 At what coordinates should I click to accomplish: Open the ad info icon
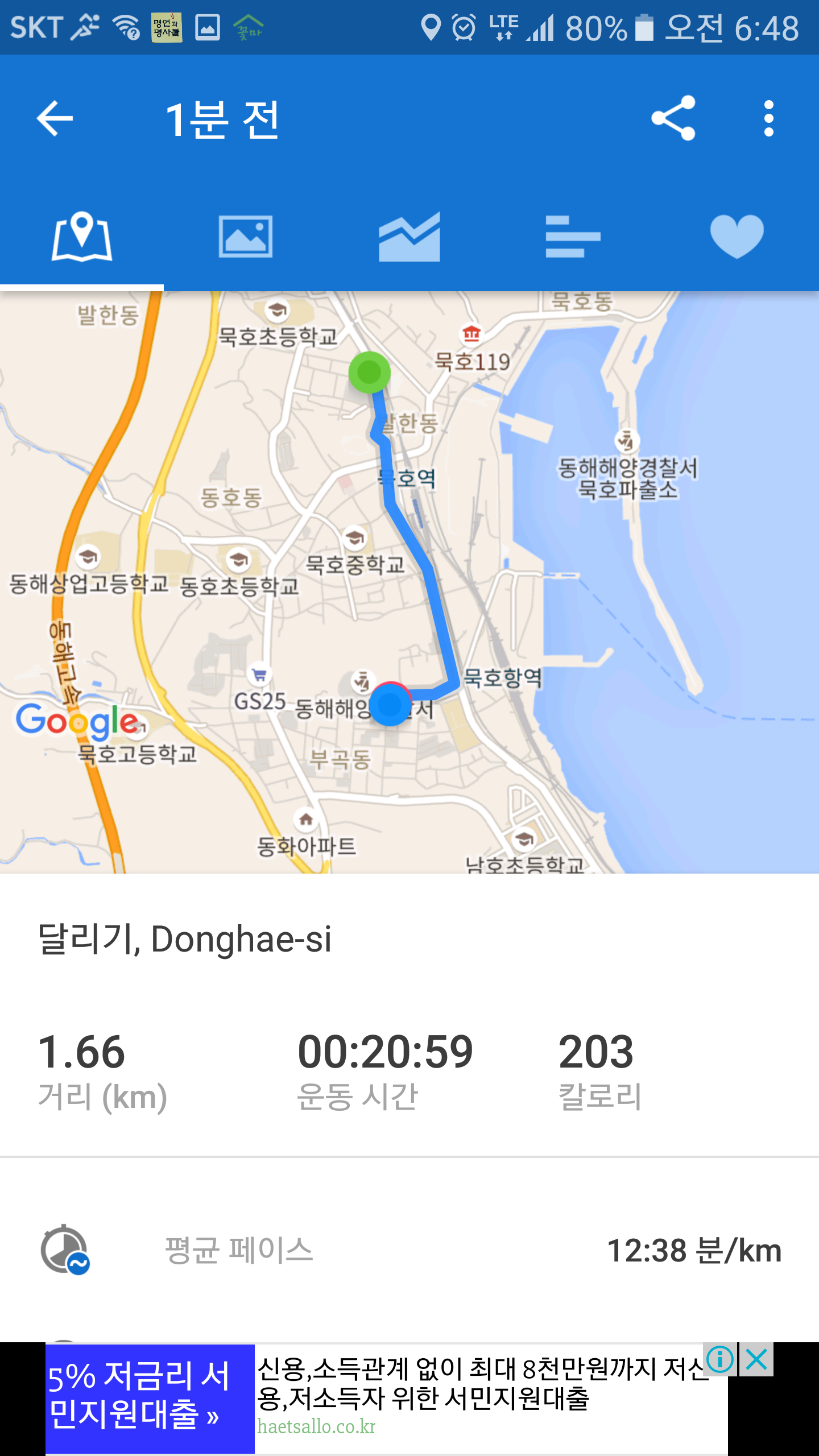click(x=721, y=1360)
